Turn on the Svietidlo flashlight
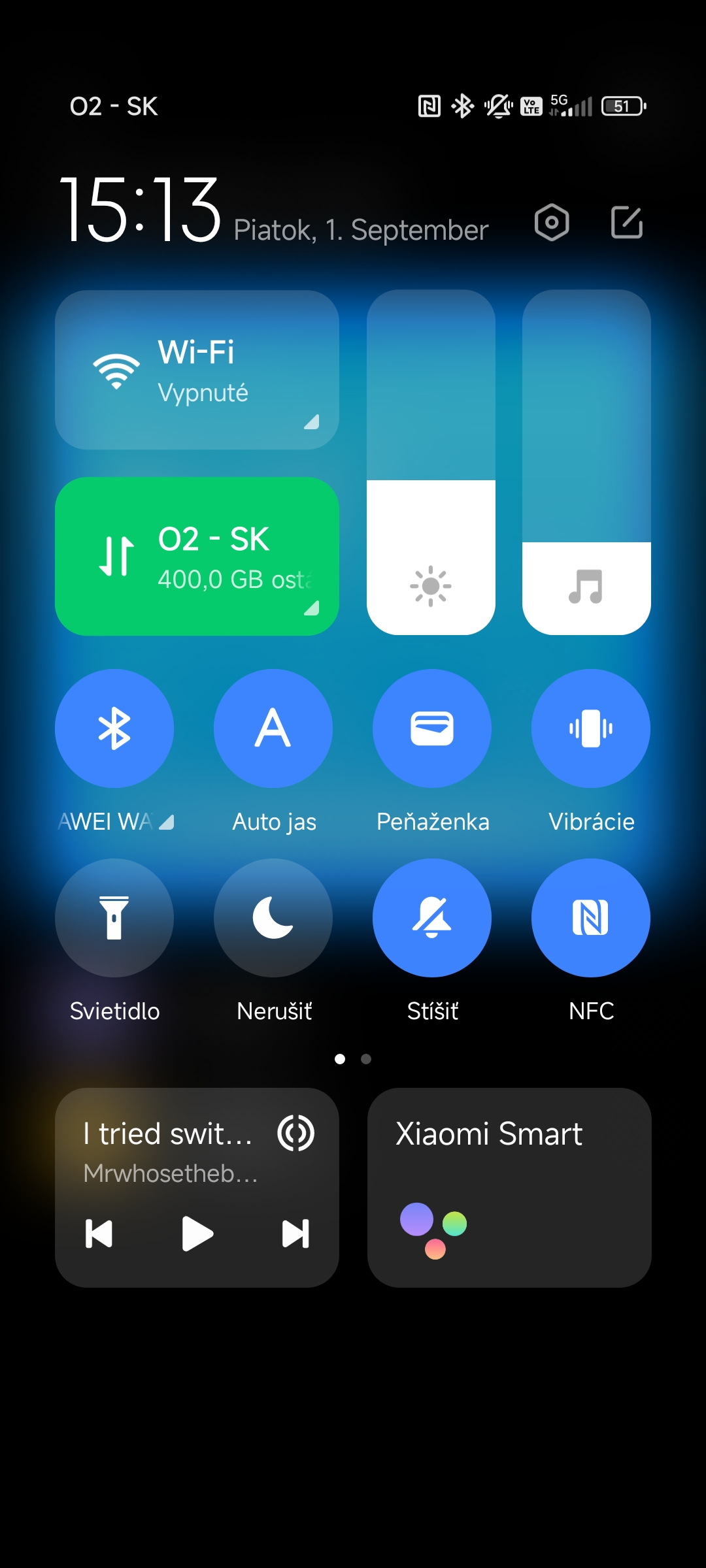 (114, 918)
